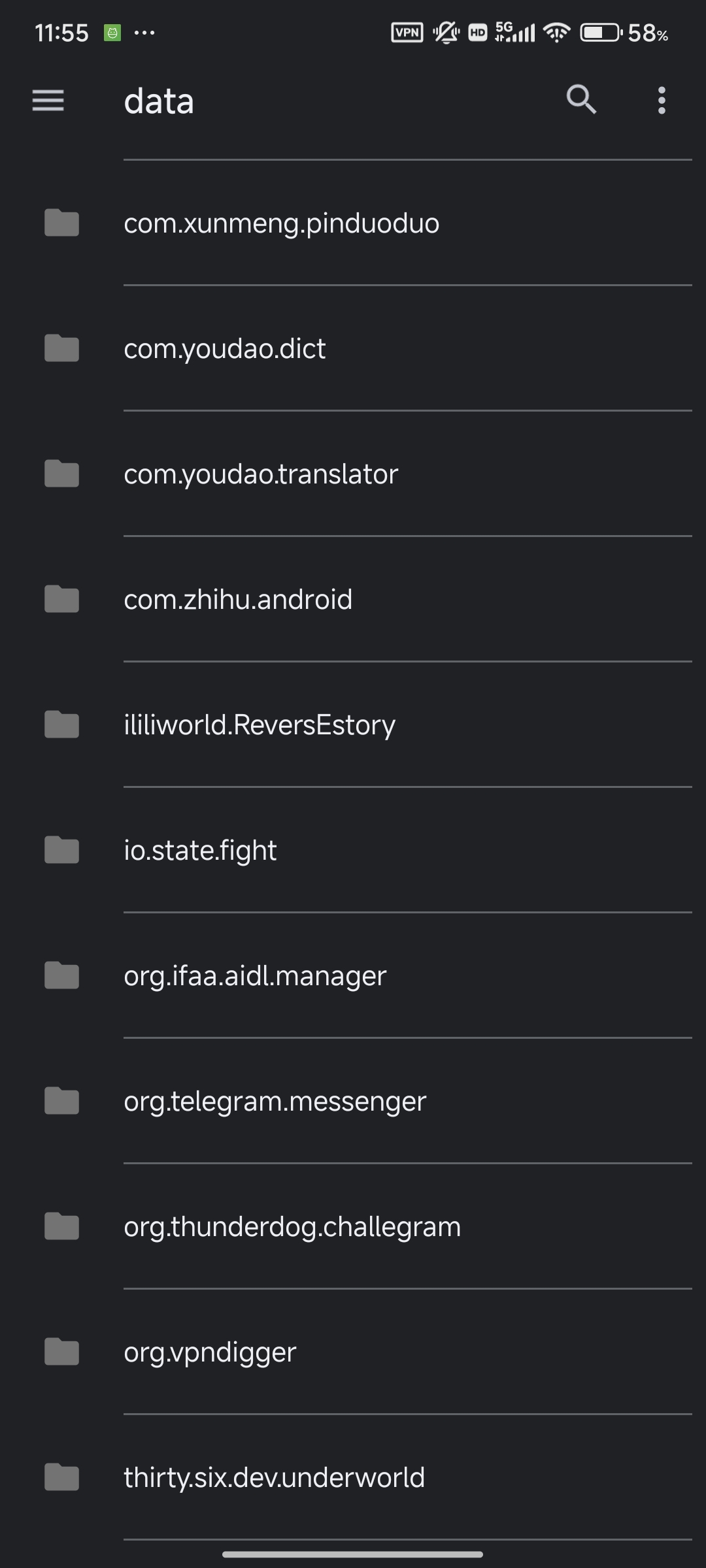Open the three-dot overflow menu
The width and height of the screenshot is (706, 1568).
point(662,101)
